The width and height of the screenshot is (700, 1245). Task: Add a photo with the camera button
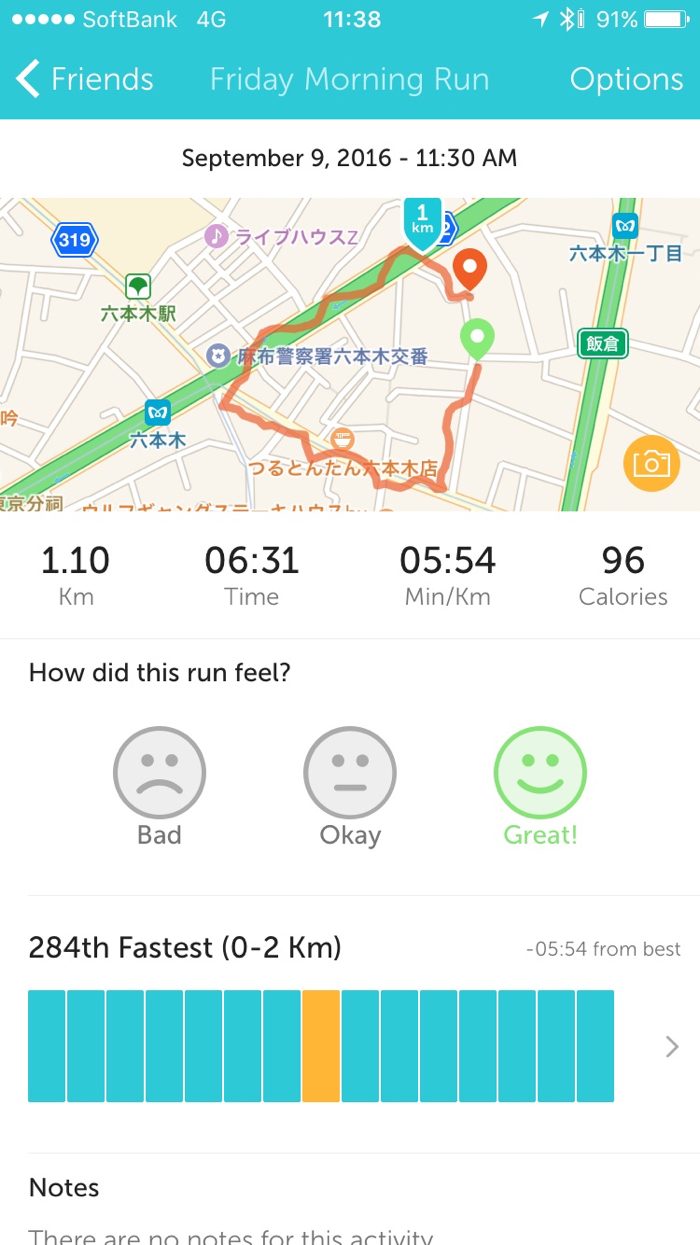[x=651, y=463]
